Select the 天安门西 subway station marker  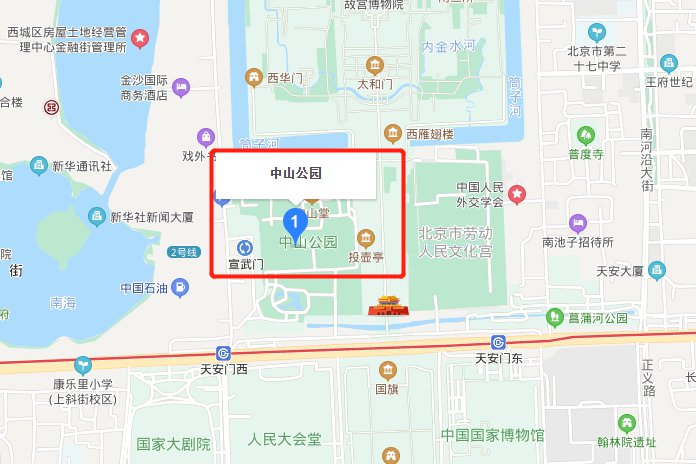(x=222, y=353)
